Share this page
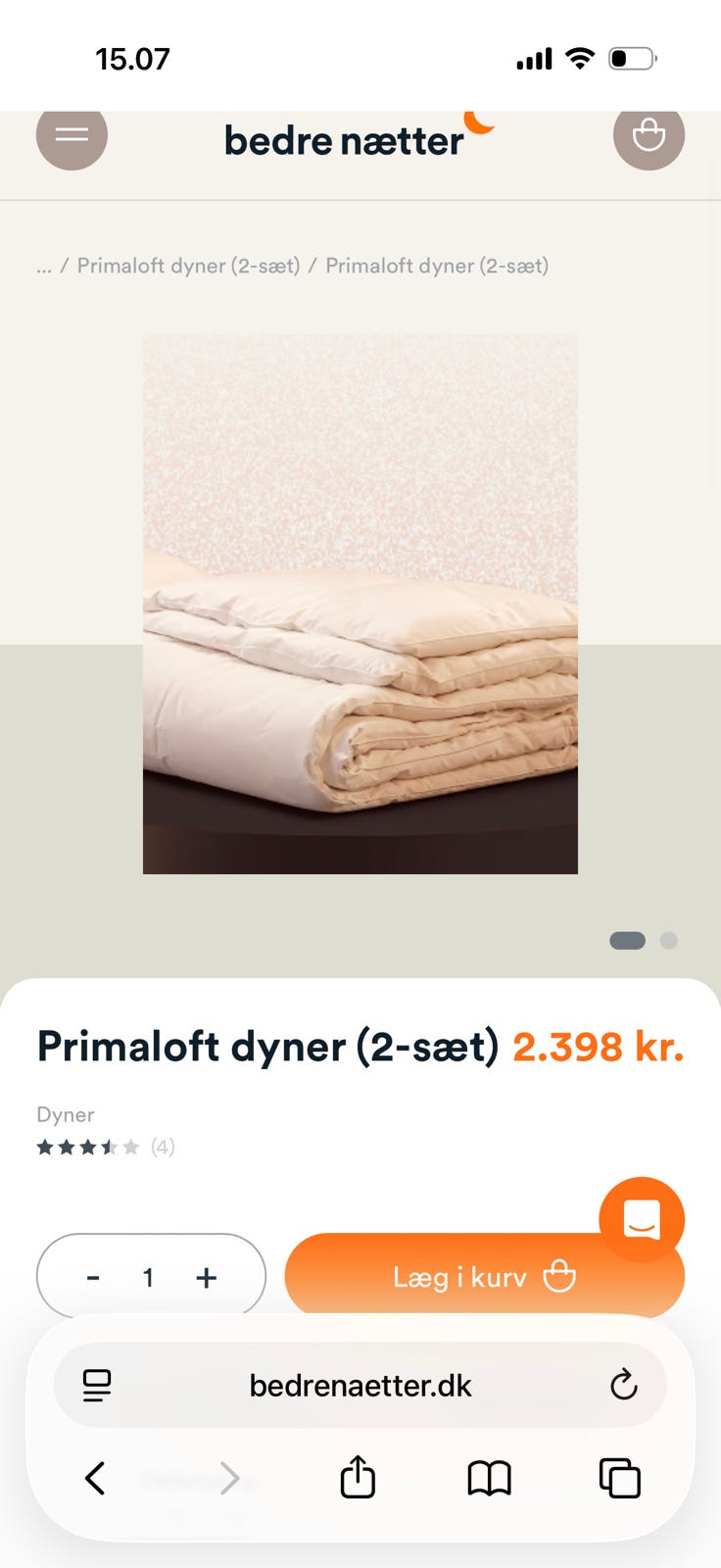Screen dimensions: 721x1568 point(358,1476)
